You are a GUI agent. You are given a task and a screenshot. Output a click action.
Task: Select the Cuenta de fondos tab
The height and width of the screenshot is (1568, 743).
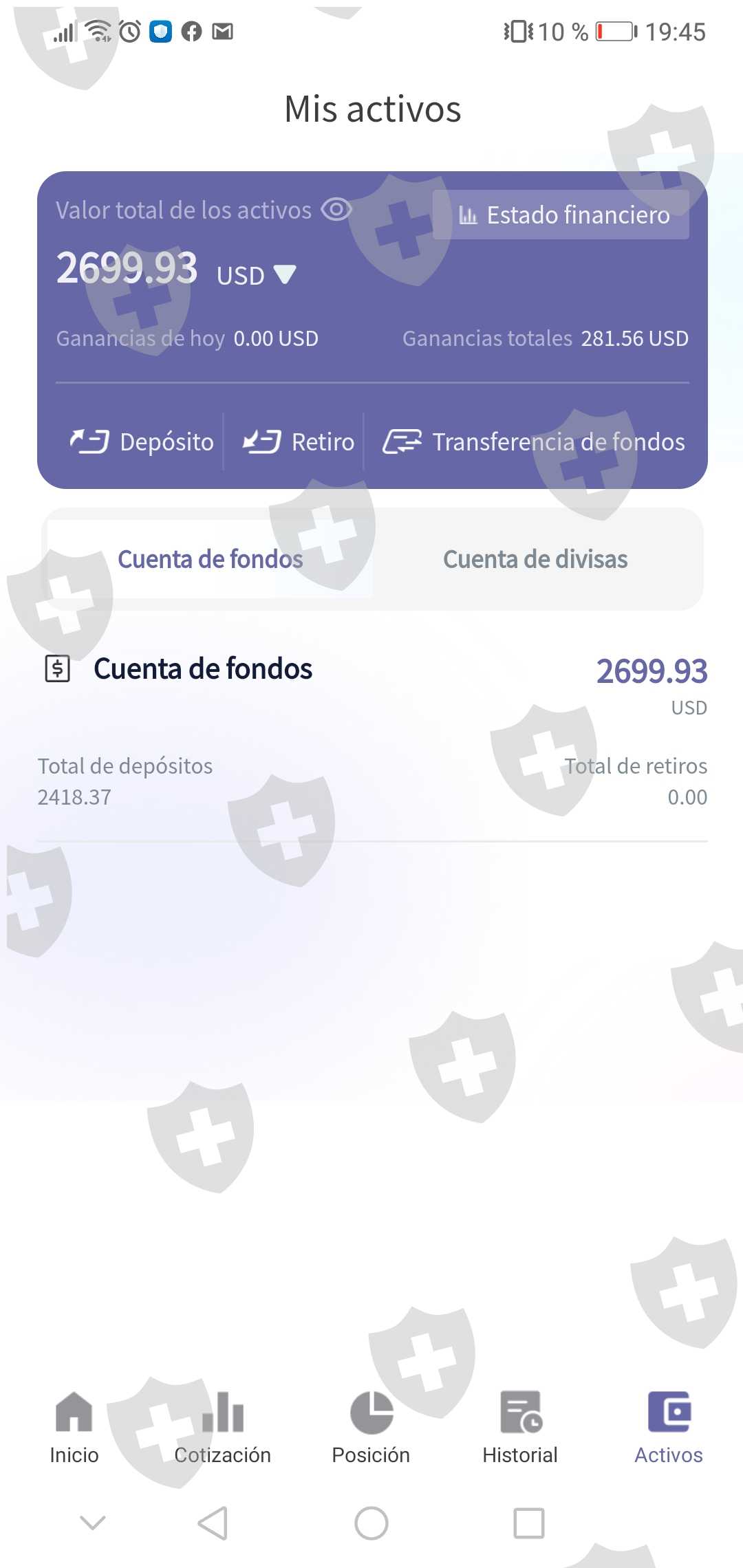point(210,559)
